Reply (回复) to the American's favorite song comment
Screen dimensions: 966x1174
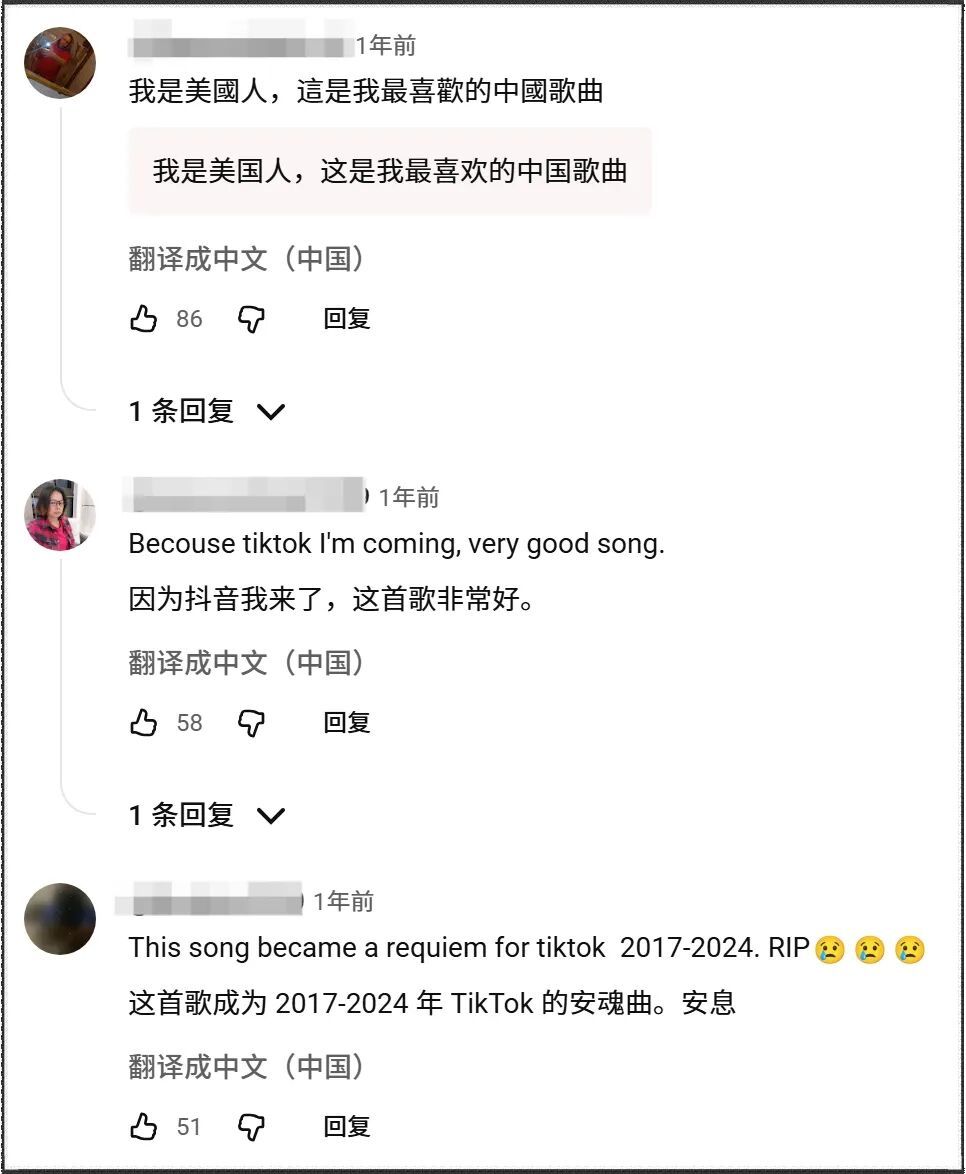[x=347, y=319]
